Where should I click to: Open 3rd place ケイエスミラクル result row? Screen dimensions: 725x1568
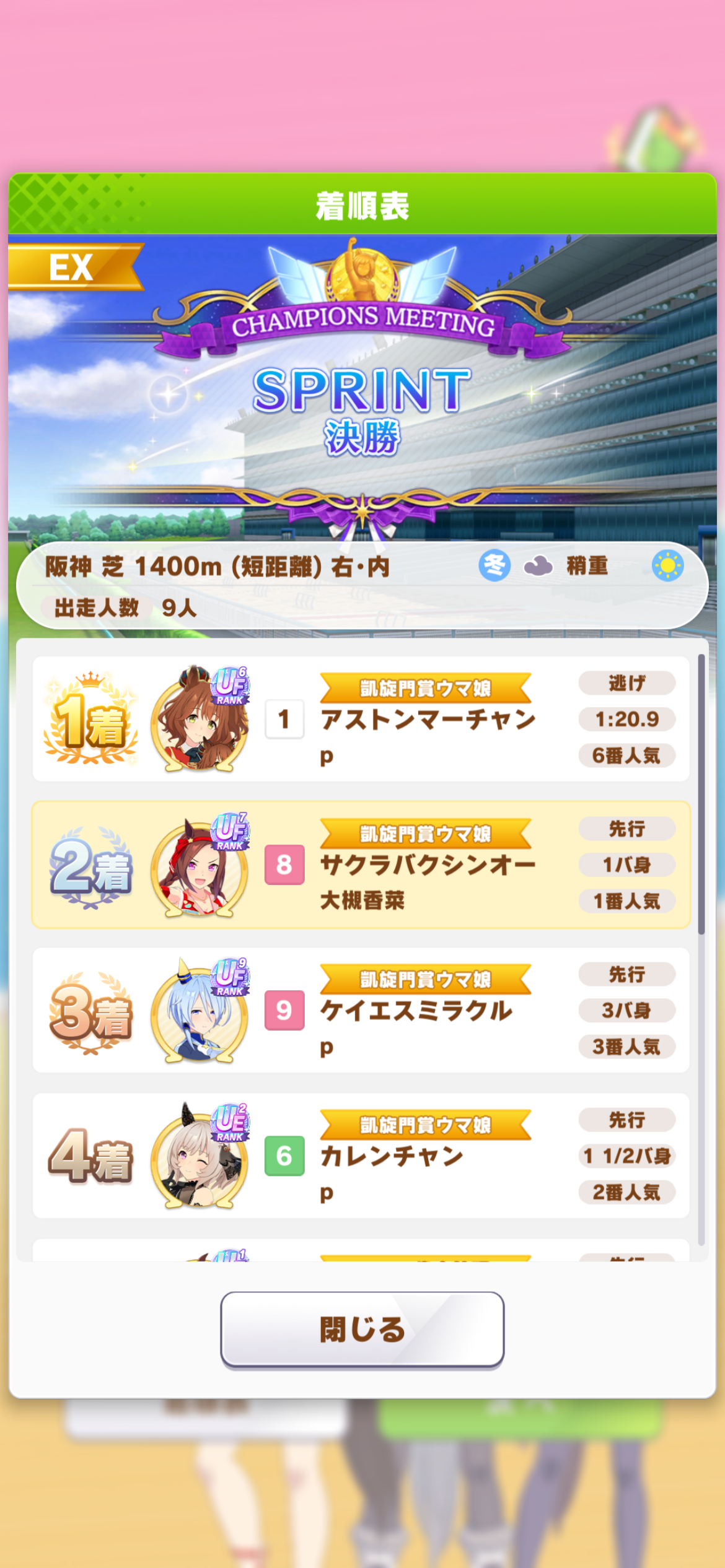[361, 1010]
